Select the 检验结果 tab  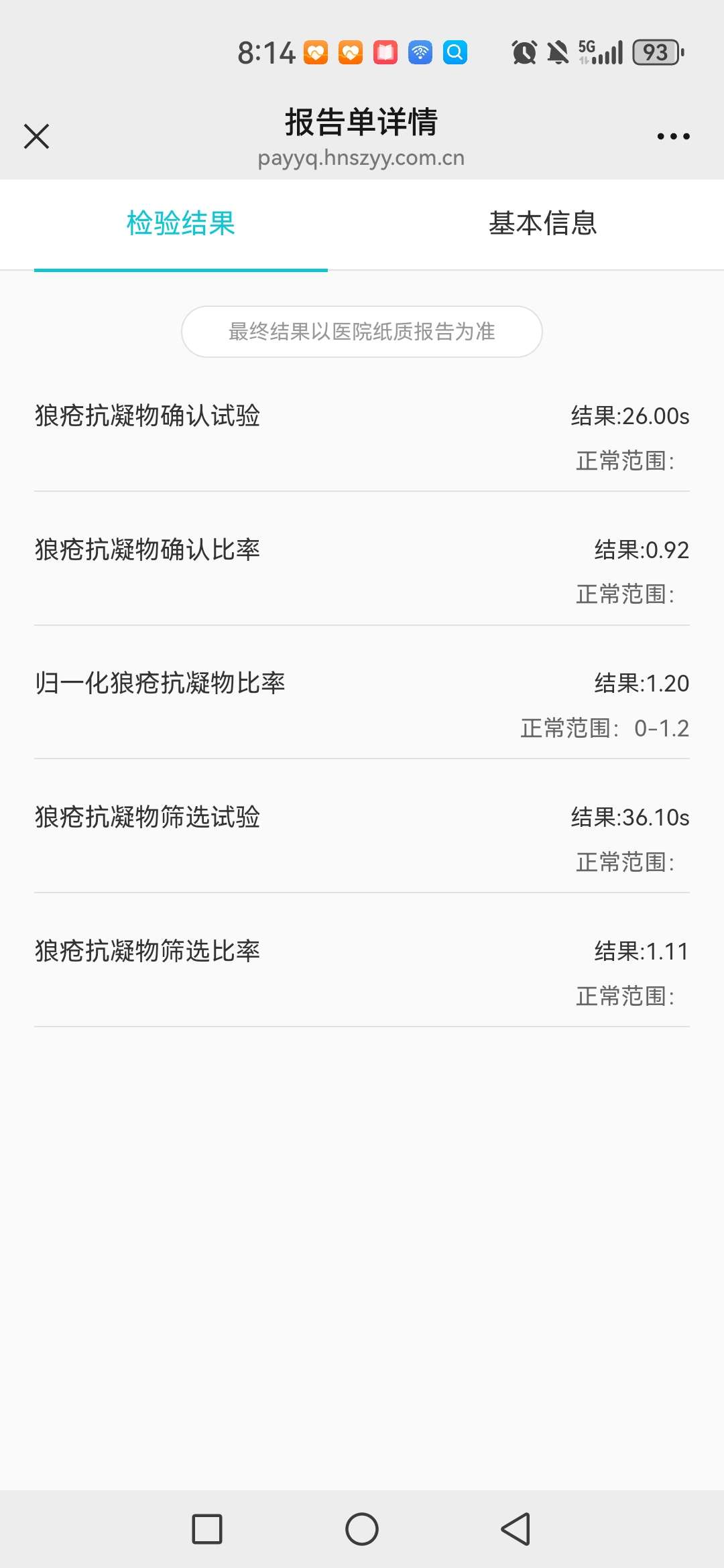coord(180,225)
